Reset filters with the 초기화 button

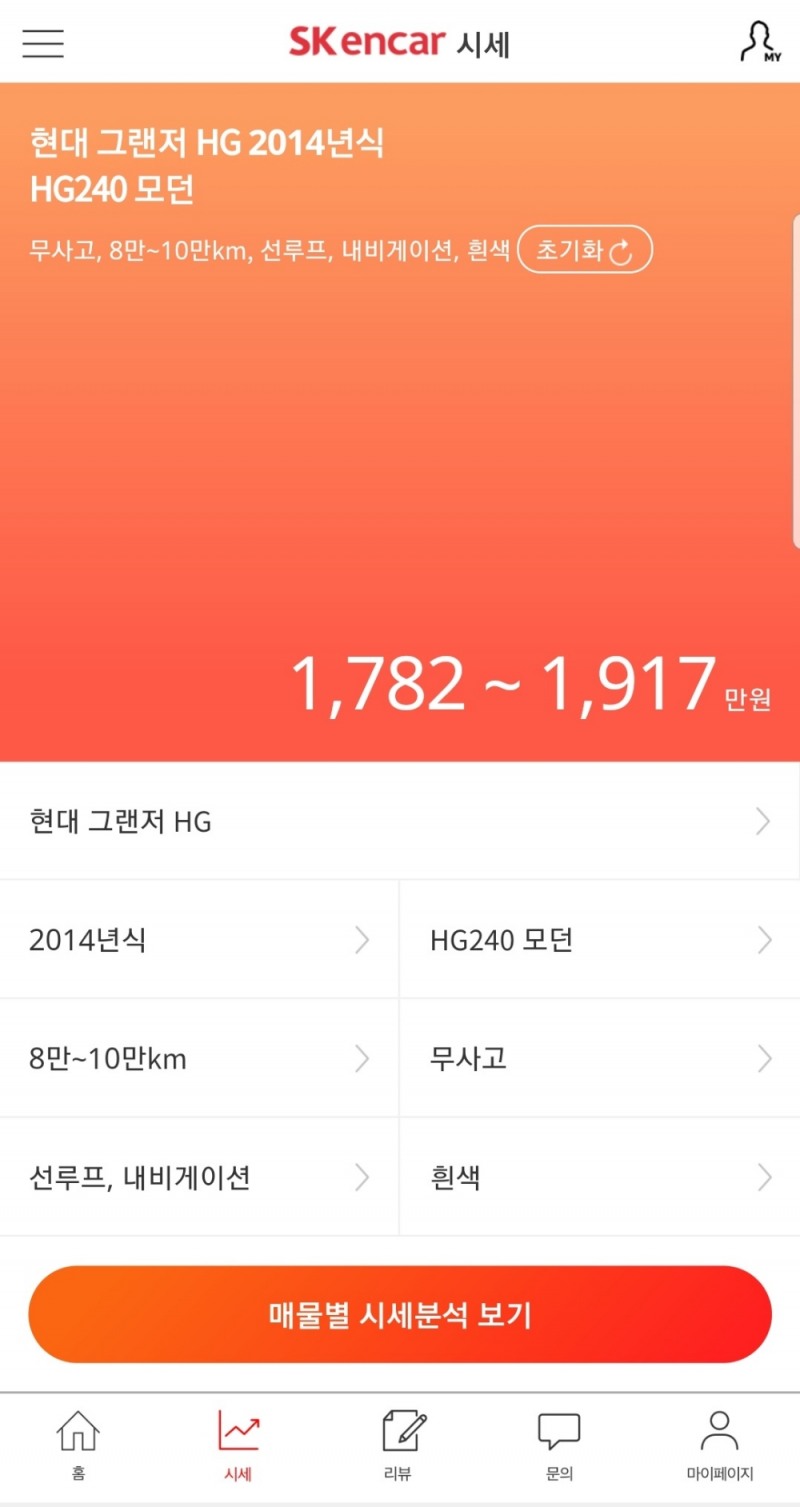pyautogui.click(x=584, y=249)
